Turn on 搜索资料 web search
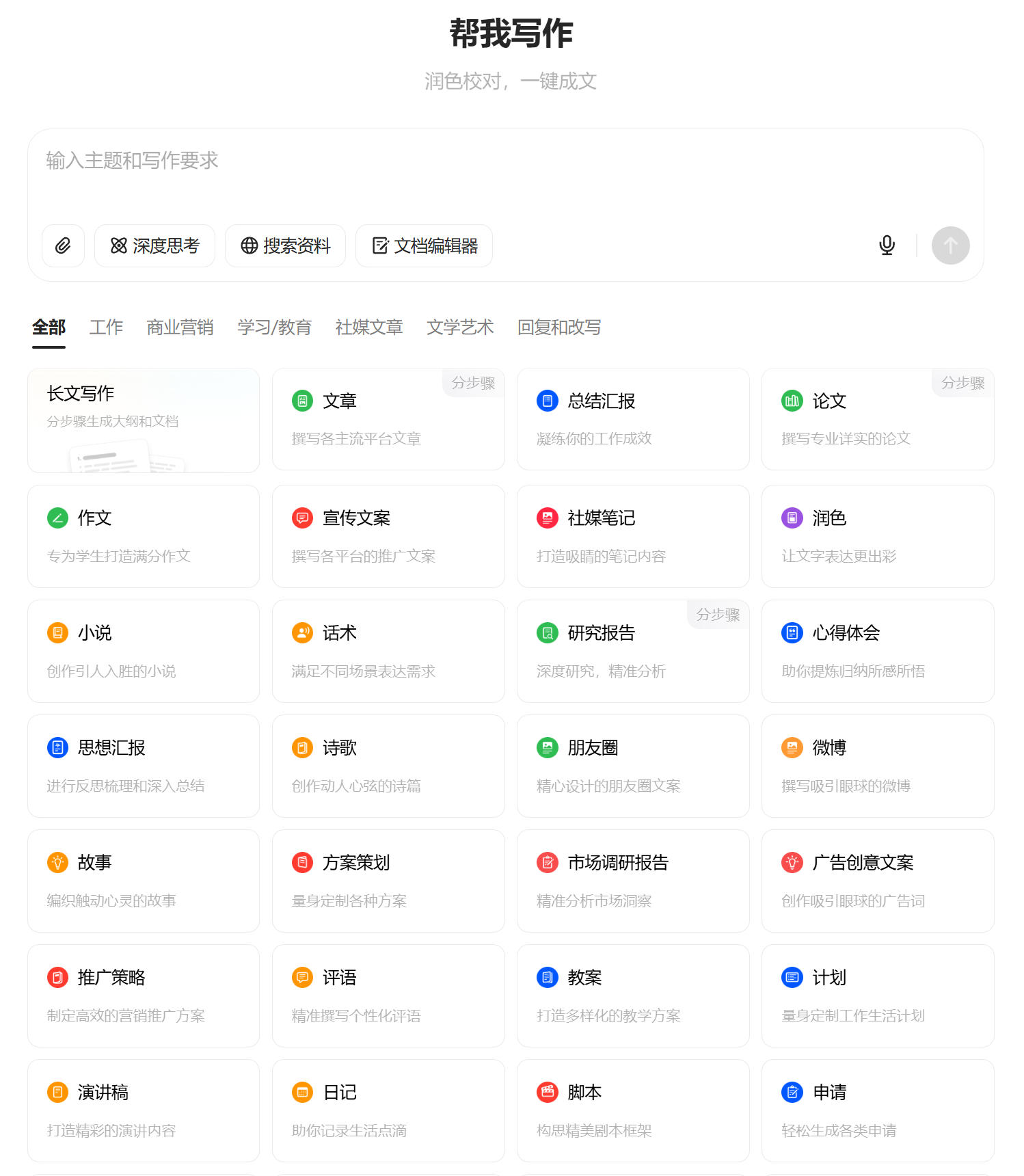Viewport: 1024px width, 1176px height. [x=285, y=245]
